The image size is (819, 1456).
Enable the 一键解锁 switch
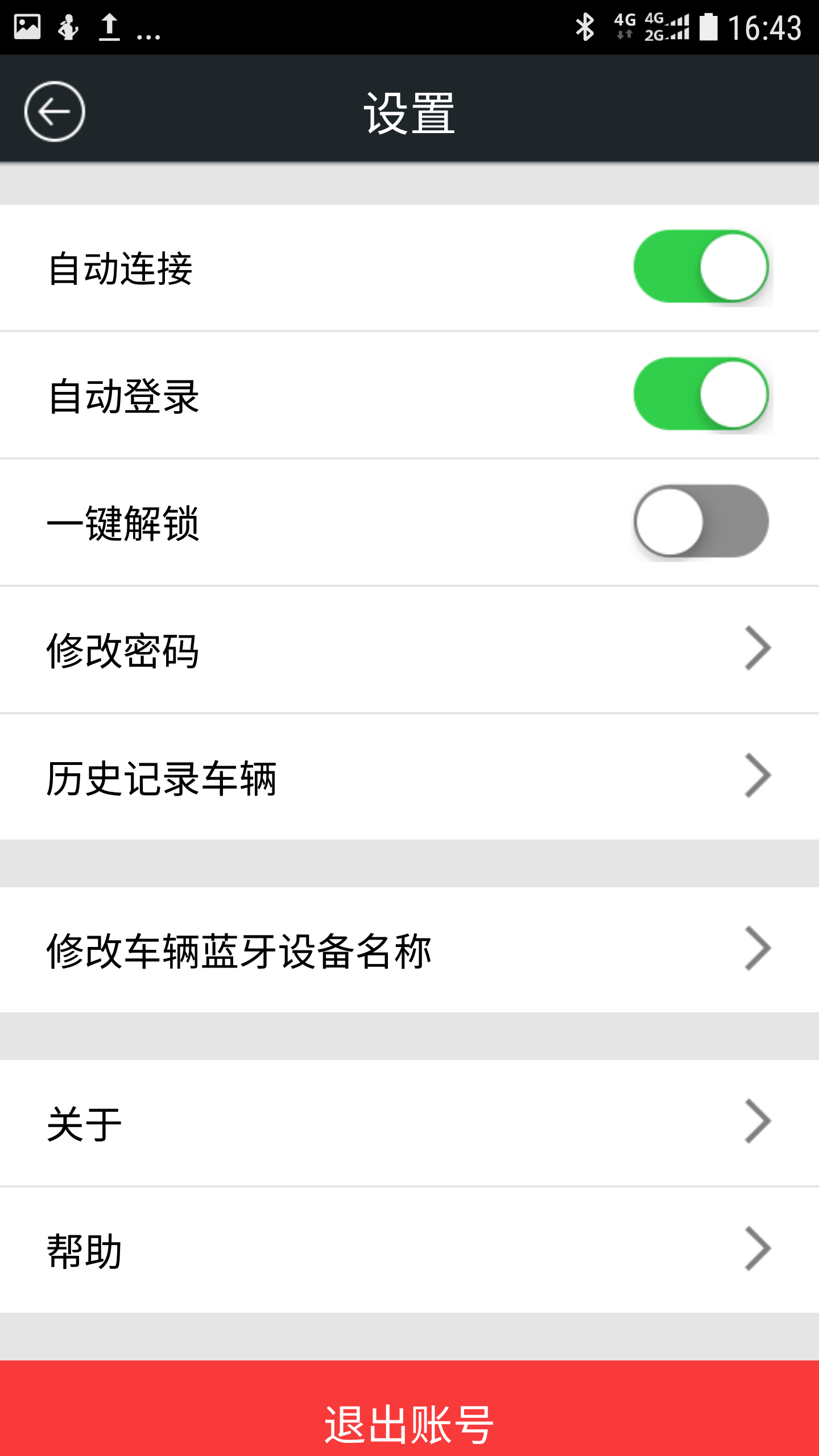[x=702, y=522]
